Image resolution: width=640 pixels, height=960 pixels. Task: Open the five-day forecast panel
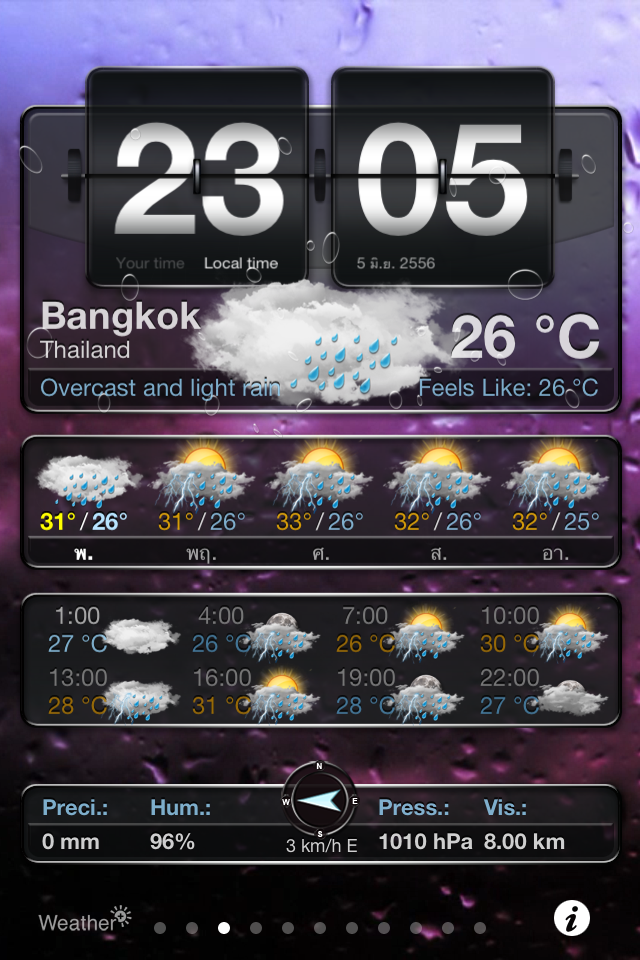(320, 500)
